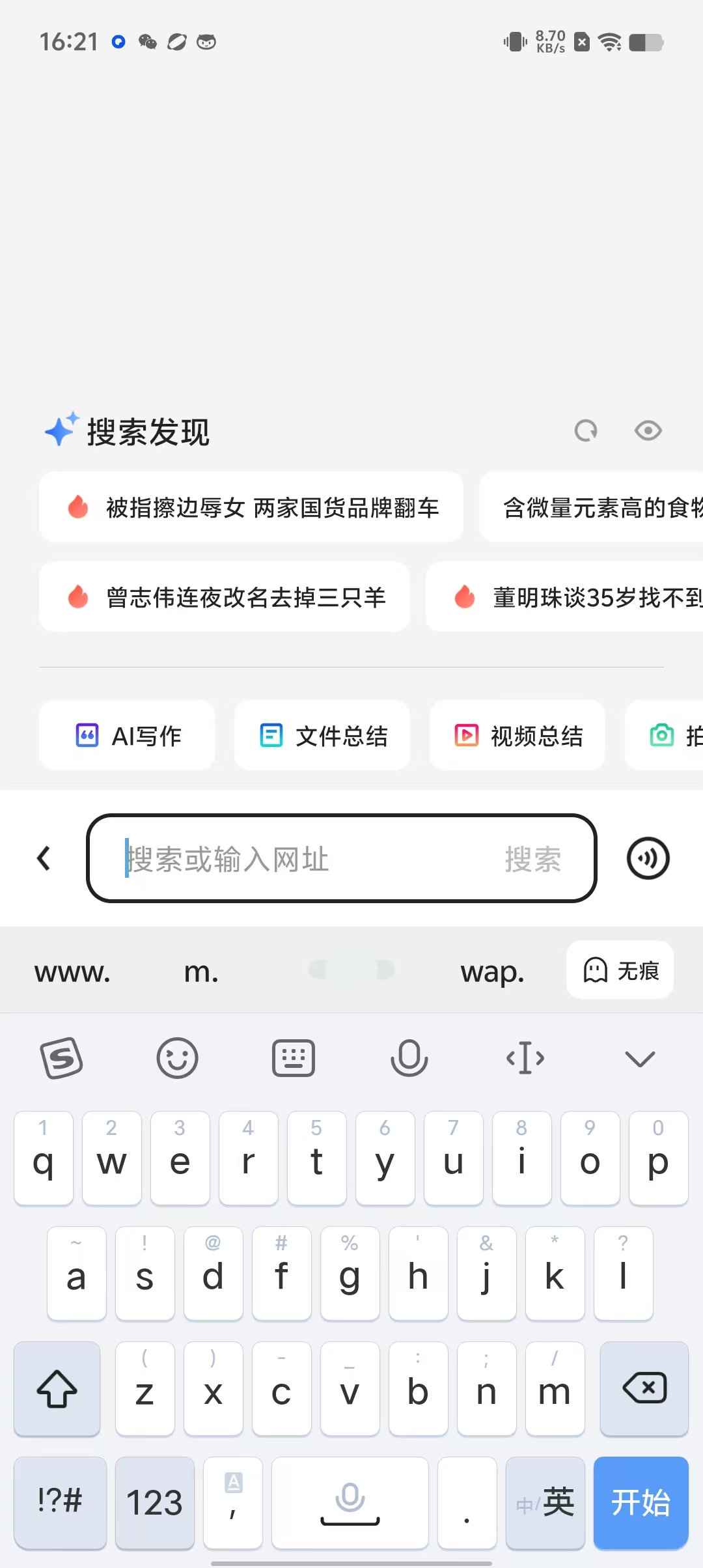The image size is (703, 1568).
Task: Tap the 搜索 button in the search box
Action: 532,858
